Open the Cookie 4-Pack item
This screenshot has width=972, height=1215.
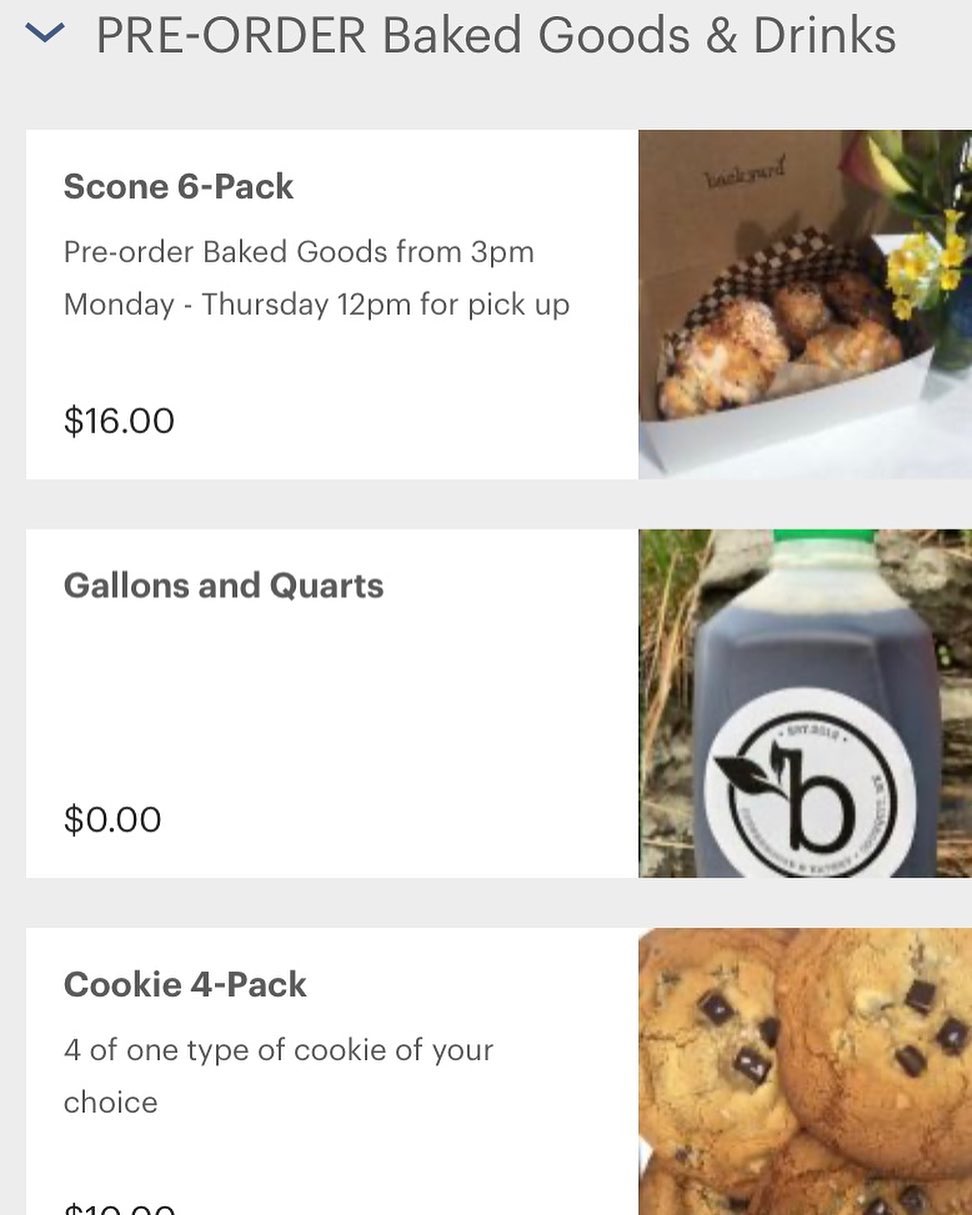pos(185,985)
